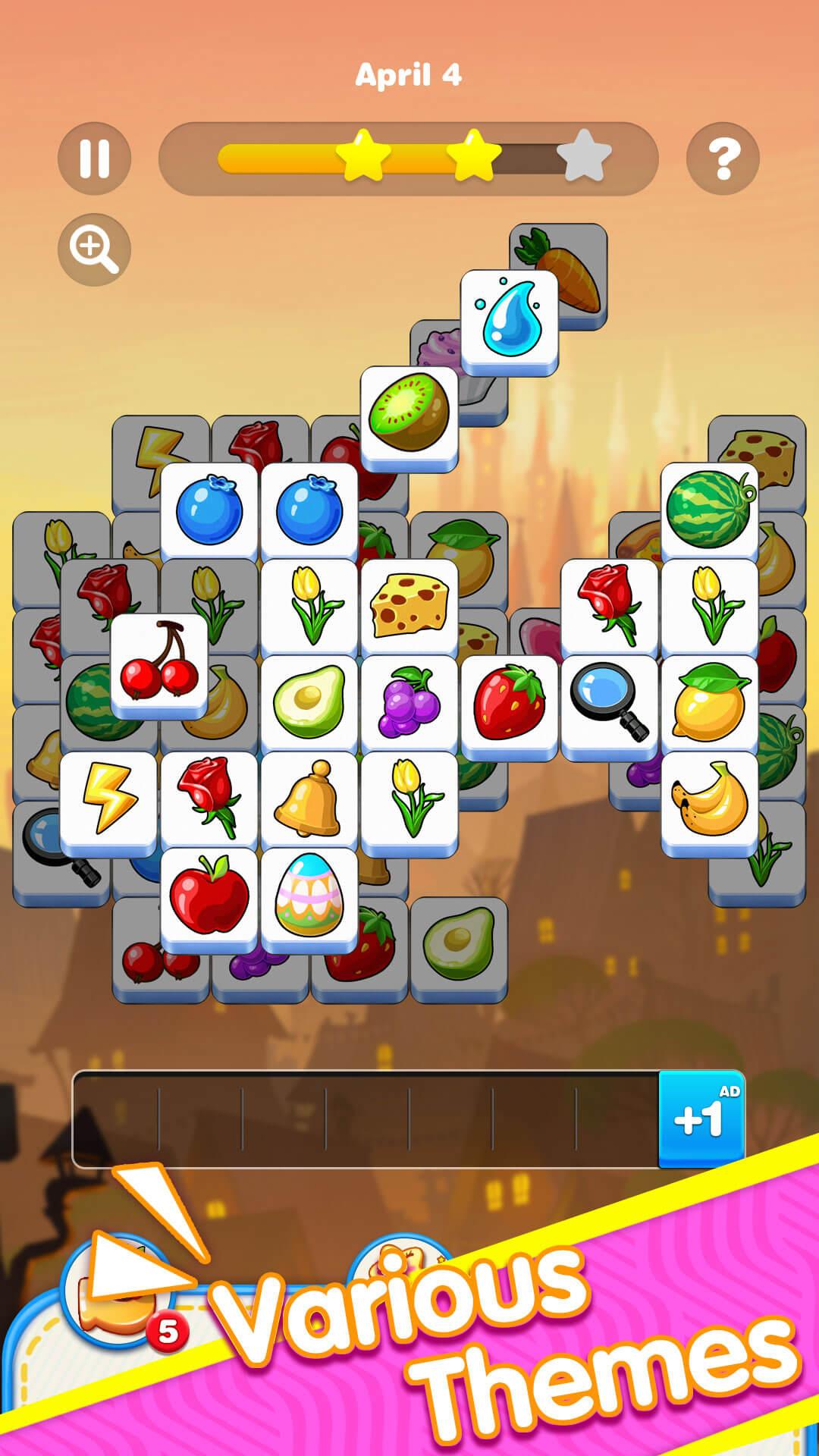819x1456 pixels.
Task: Tap the white lightning bolt tile
Action: click(109, 803)
